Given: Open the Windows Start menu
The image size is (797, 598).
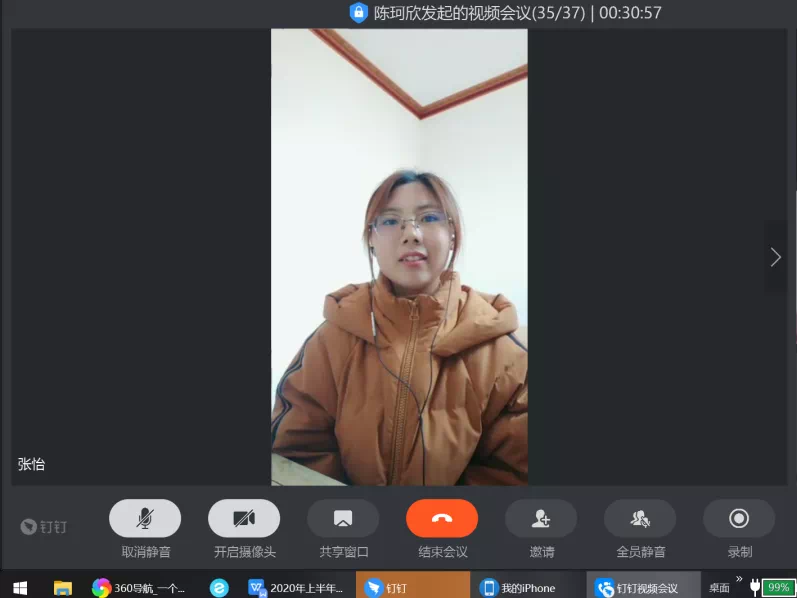Looking at the screenshot, I should [19, 587].
